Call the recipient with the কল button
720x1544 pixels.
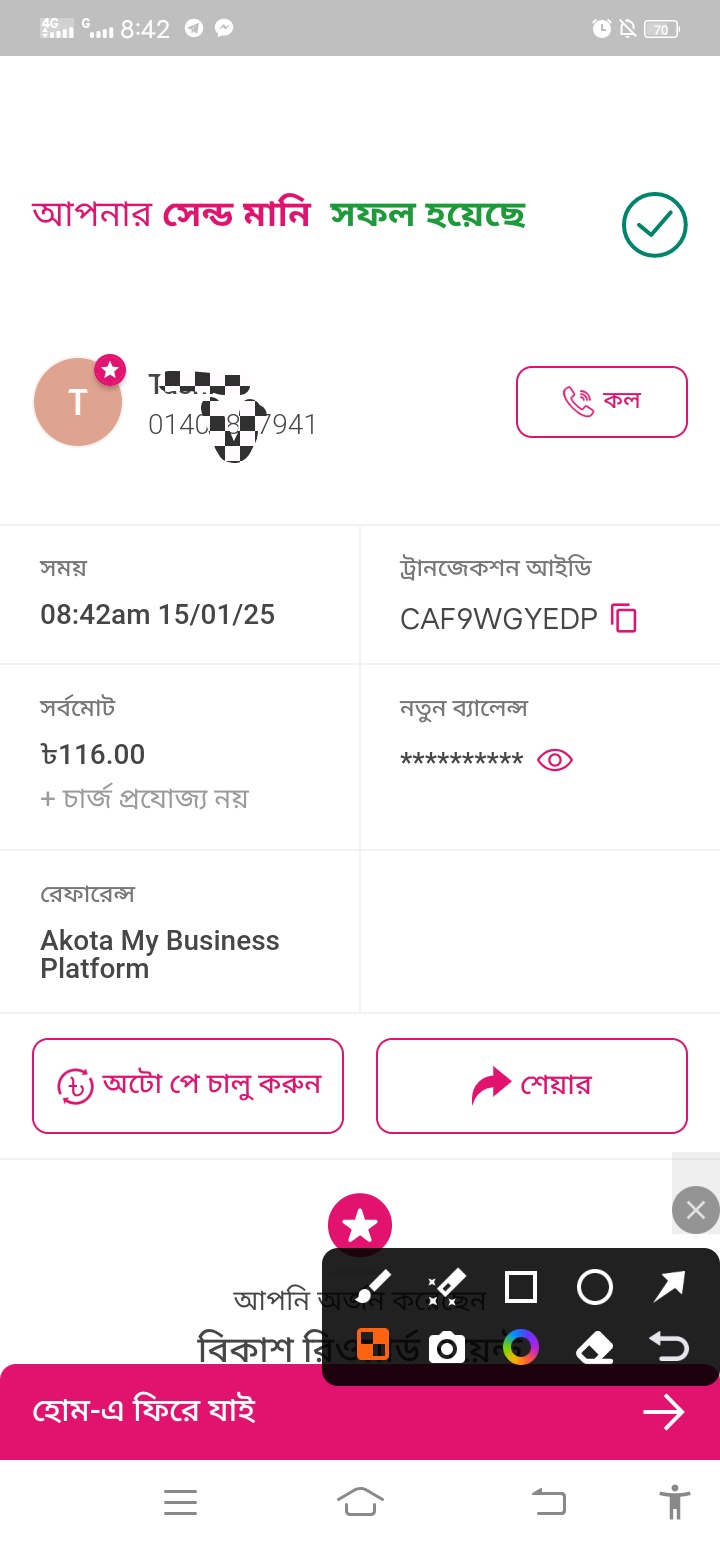(x=601, y=402)
